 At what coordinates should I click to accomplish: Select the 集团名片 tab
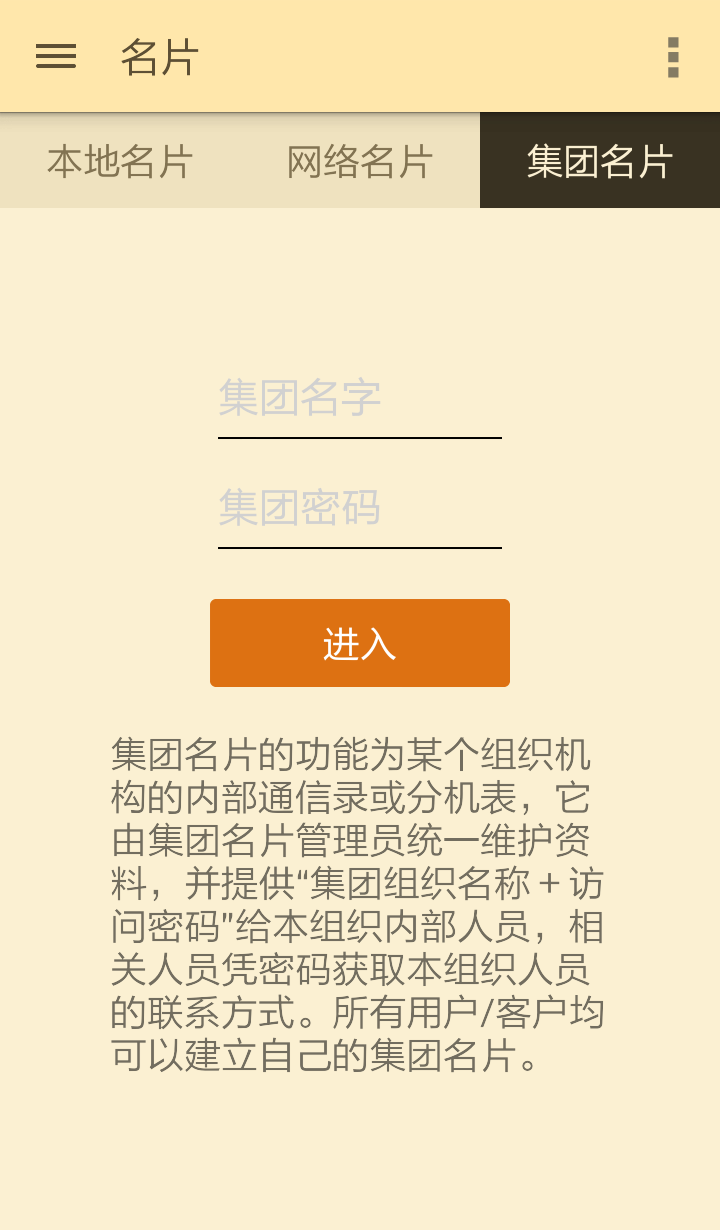point(600,161)
